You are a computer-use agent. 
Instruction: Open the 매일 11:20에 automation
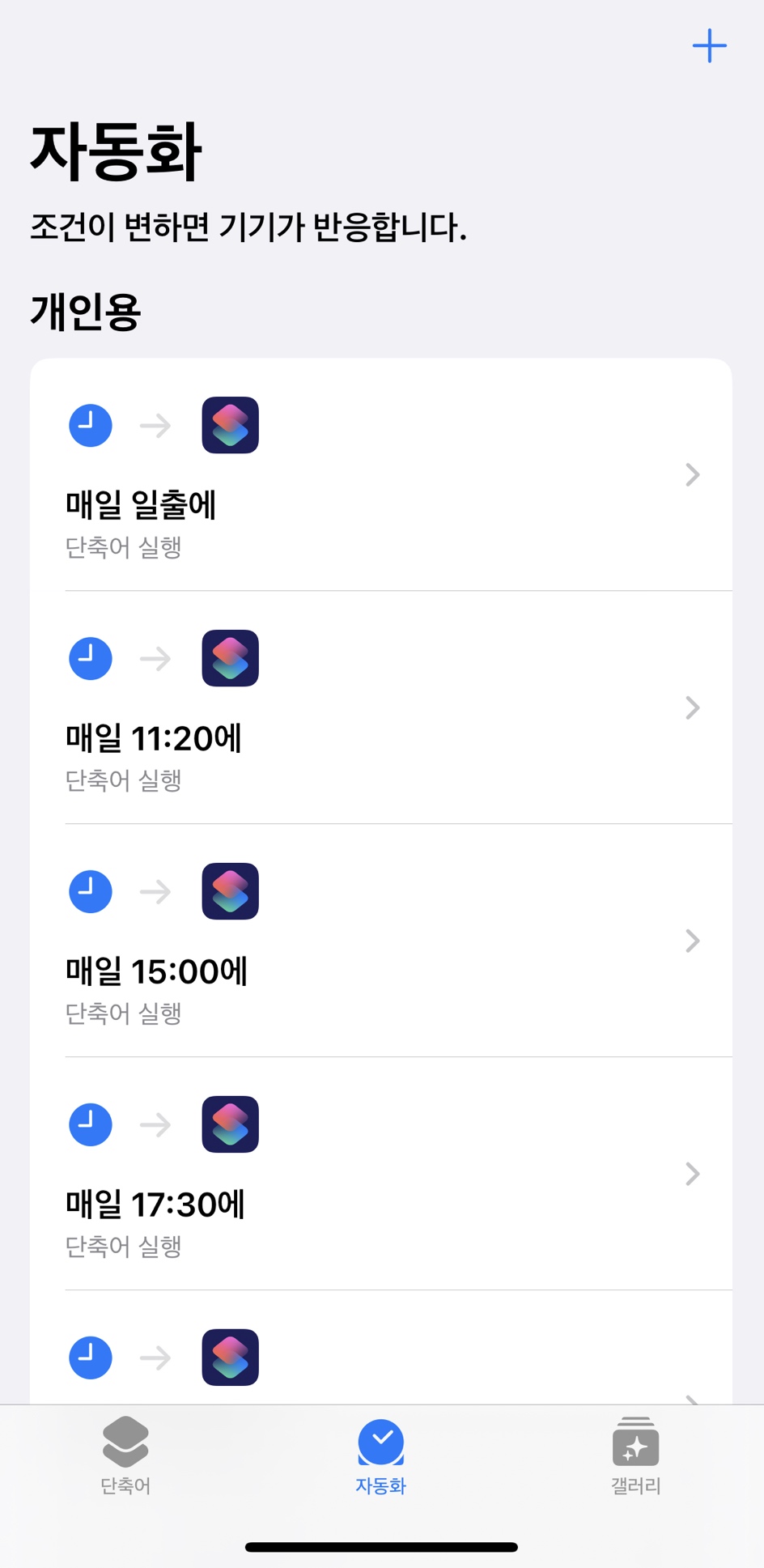point(380,708)
